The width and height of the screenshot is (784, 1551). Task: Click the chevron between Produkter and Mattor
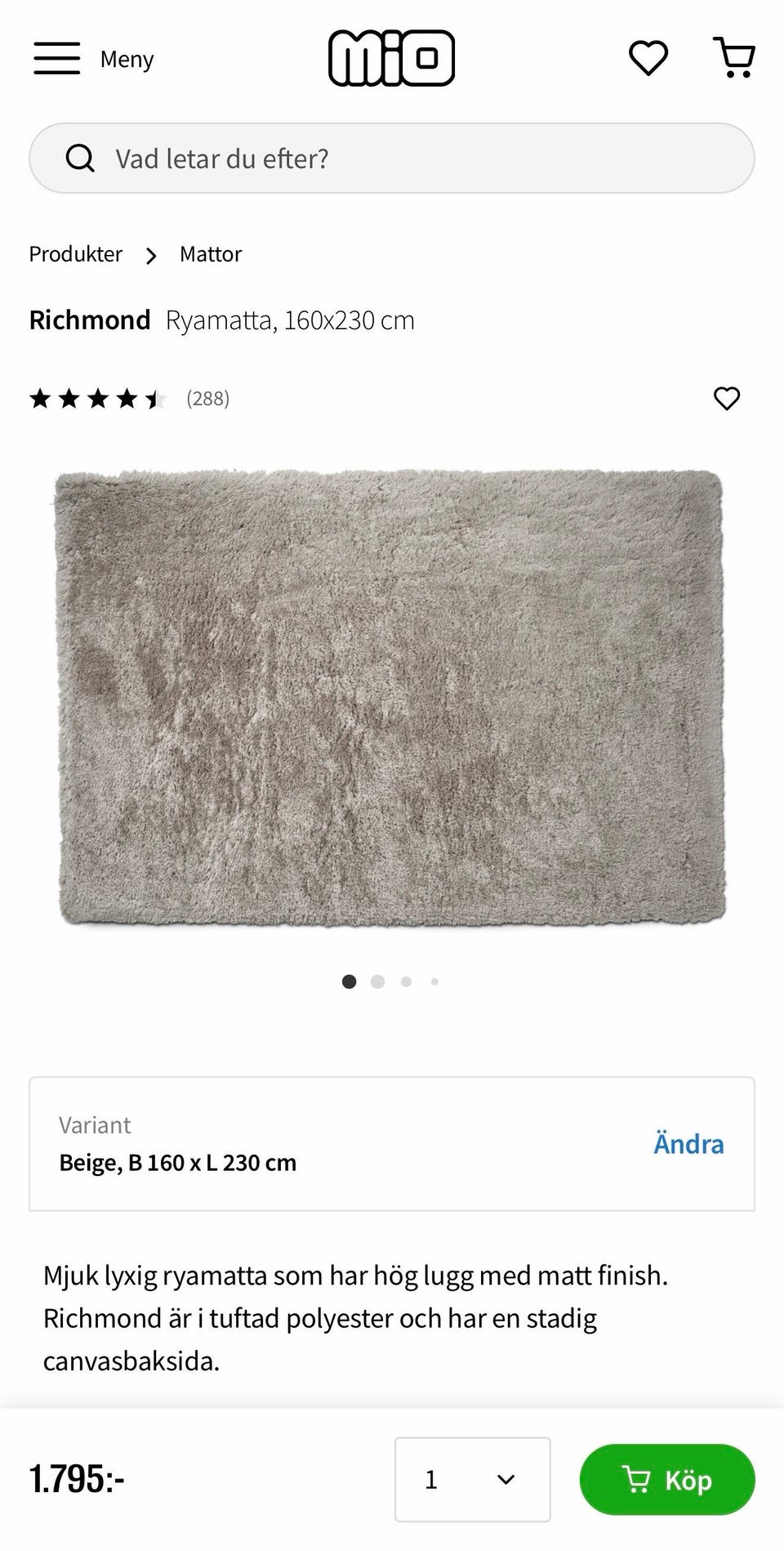point(151,254)
